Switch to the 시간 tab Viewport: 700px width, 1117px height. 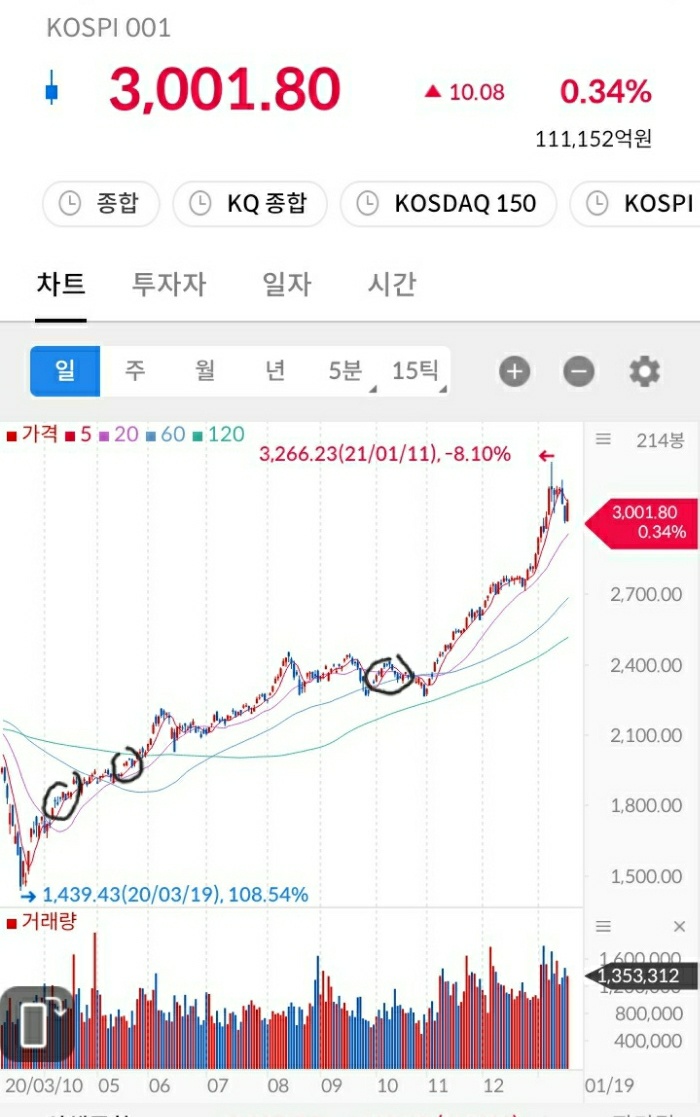391,284
